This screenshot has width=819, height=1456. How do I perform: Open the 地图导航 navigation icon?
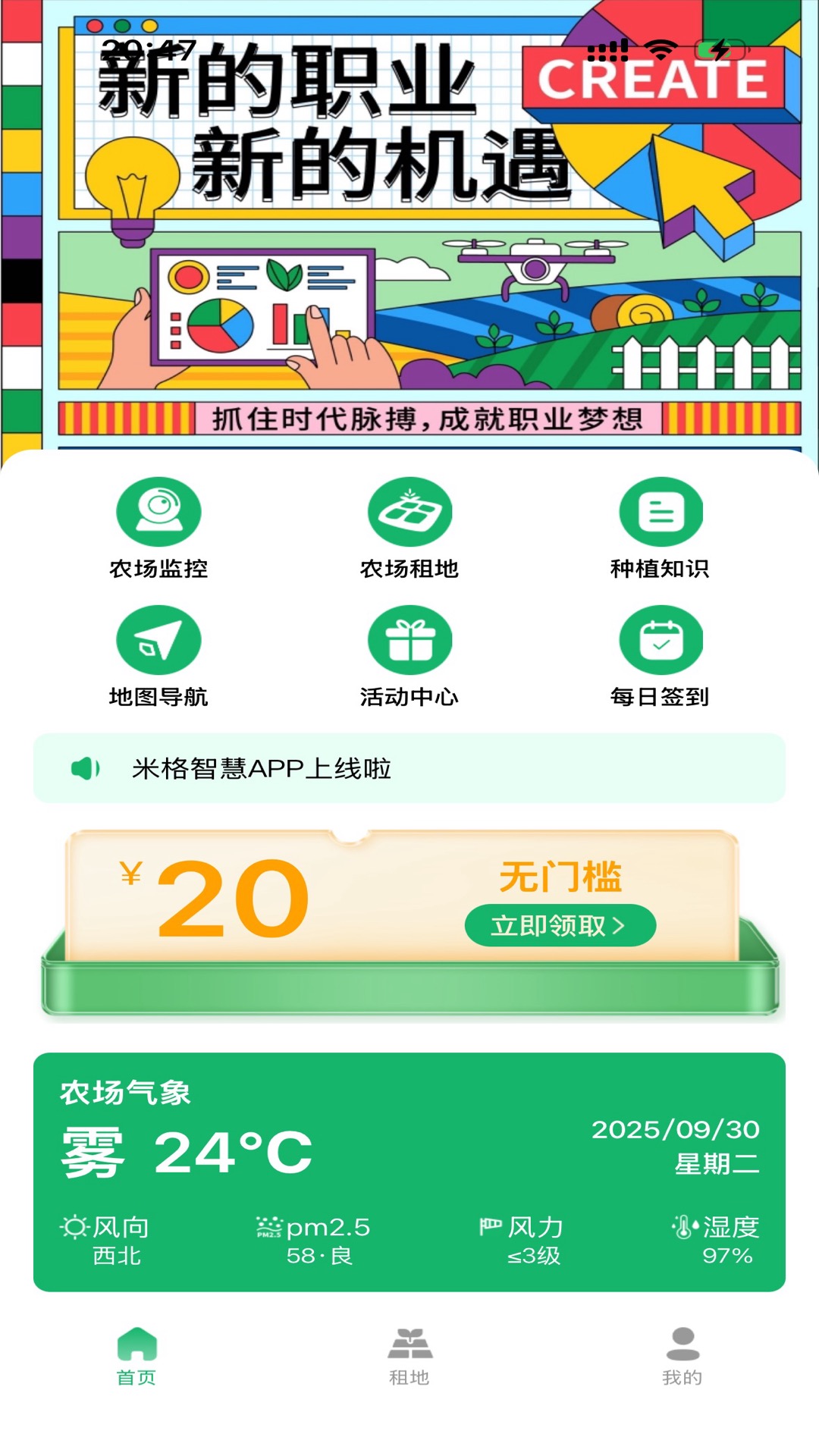point(157,641)
